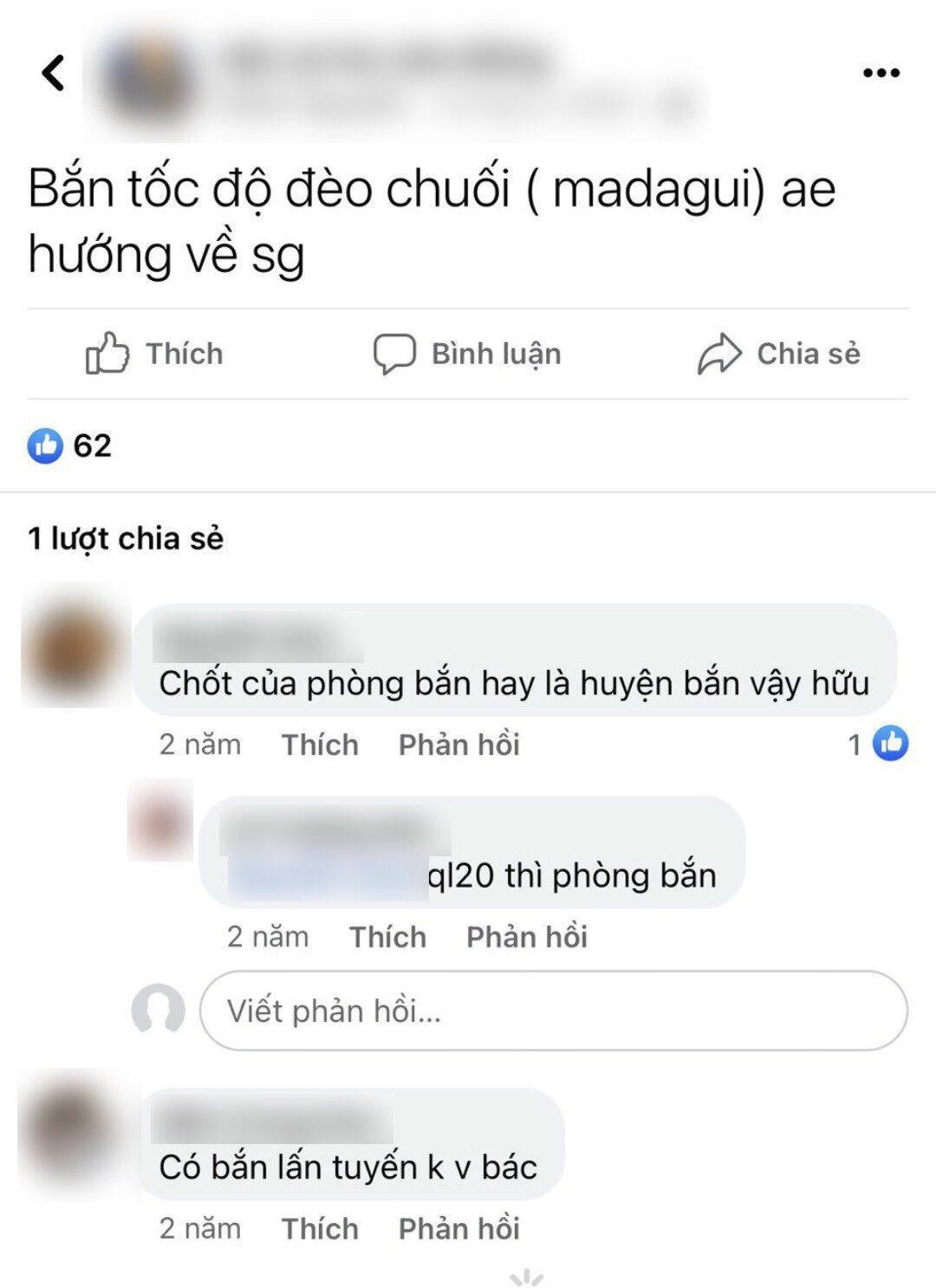Image resolution: width=936 pixels, height=1288 pixels.
Task: Open avatar of 'Chốt của phòng bắn' commenter
Action: [x=75, y=647]
